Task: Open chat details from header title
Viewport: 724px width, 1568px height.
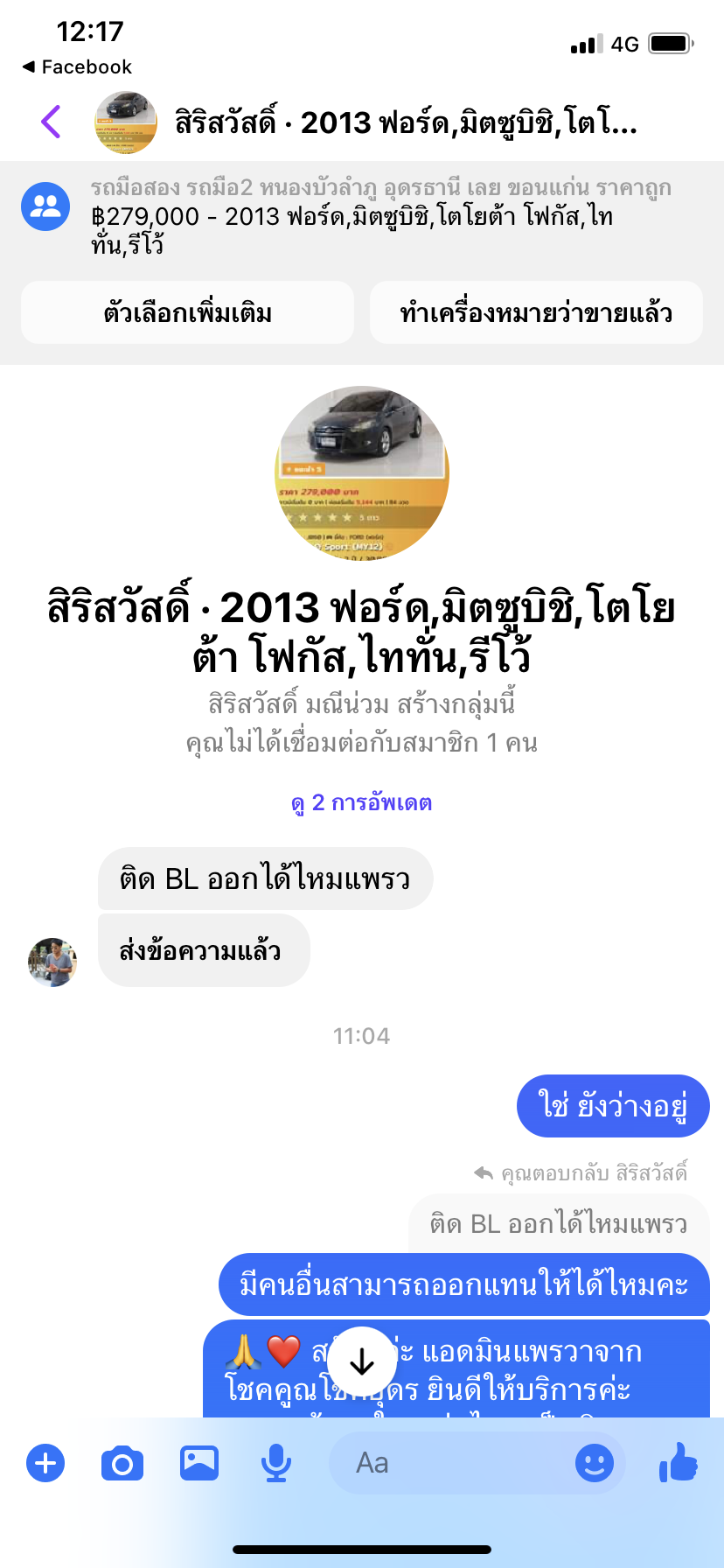Action: (406, 122)
